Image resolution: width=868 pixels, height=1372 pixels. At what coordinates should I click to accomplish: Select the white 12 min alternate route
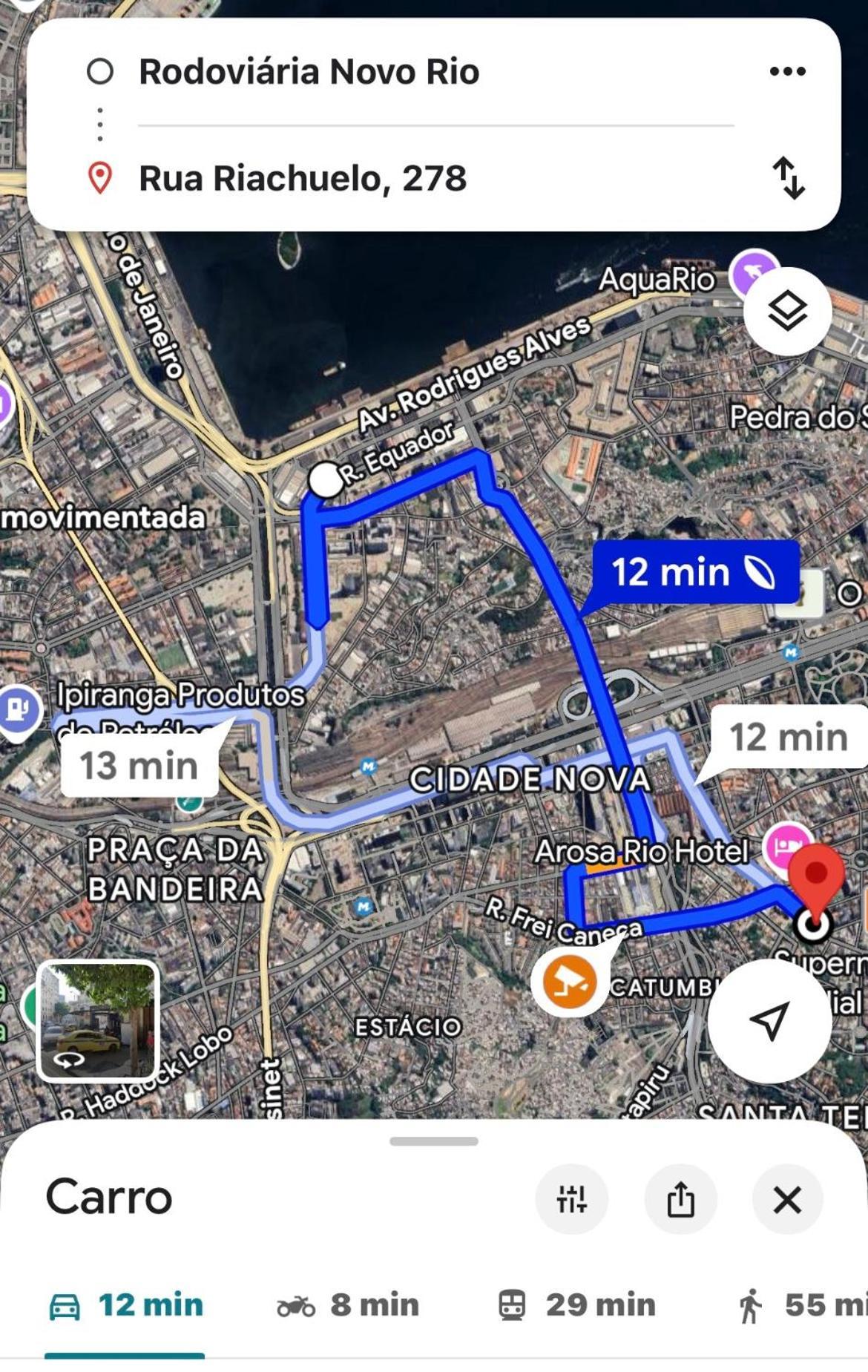(788, 737)
